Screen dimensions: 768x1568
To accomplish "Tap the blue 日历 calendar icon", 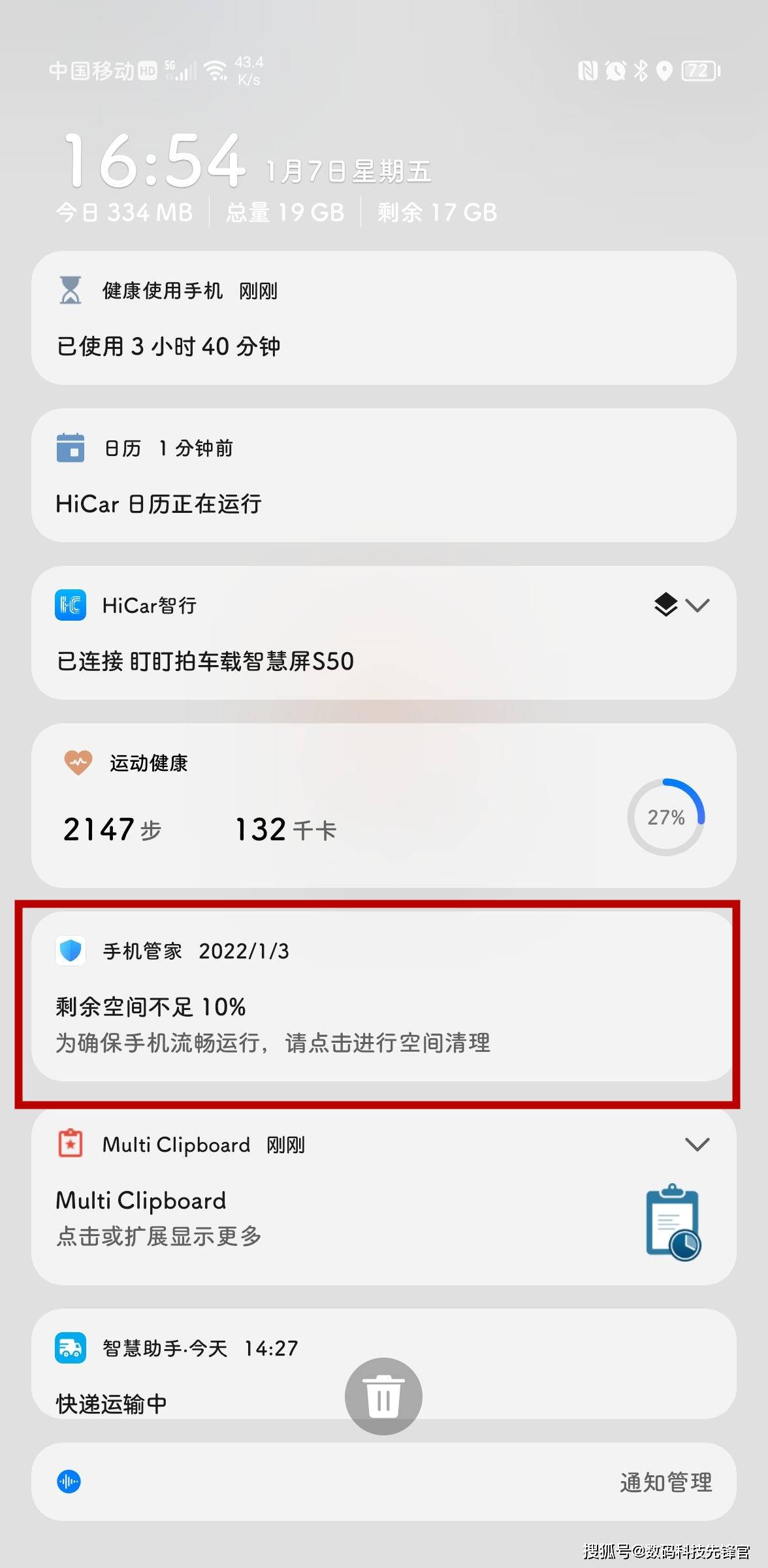I will (70, 448).
